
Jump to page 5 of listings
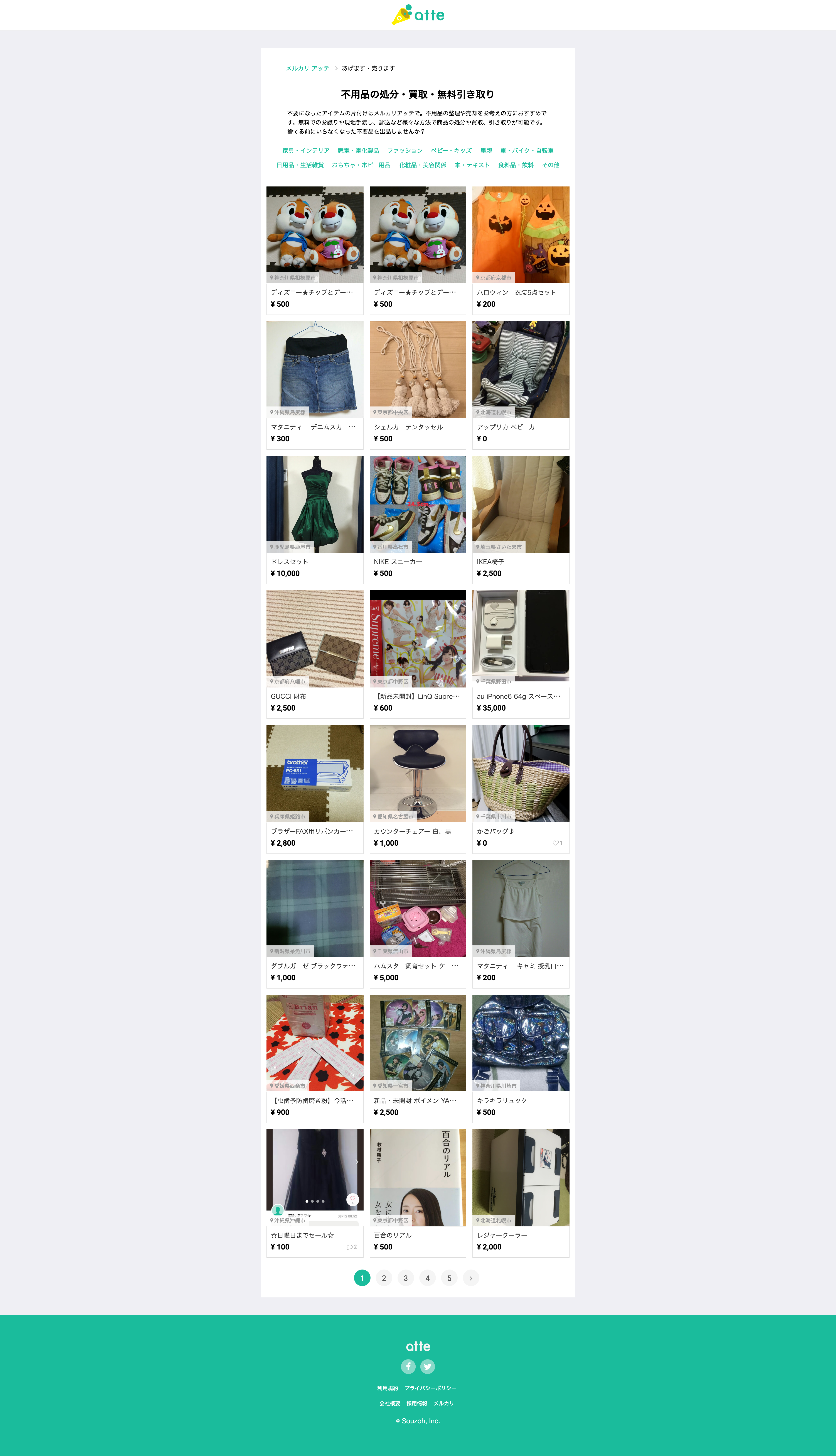[449, 1278]
